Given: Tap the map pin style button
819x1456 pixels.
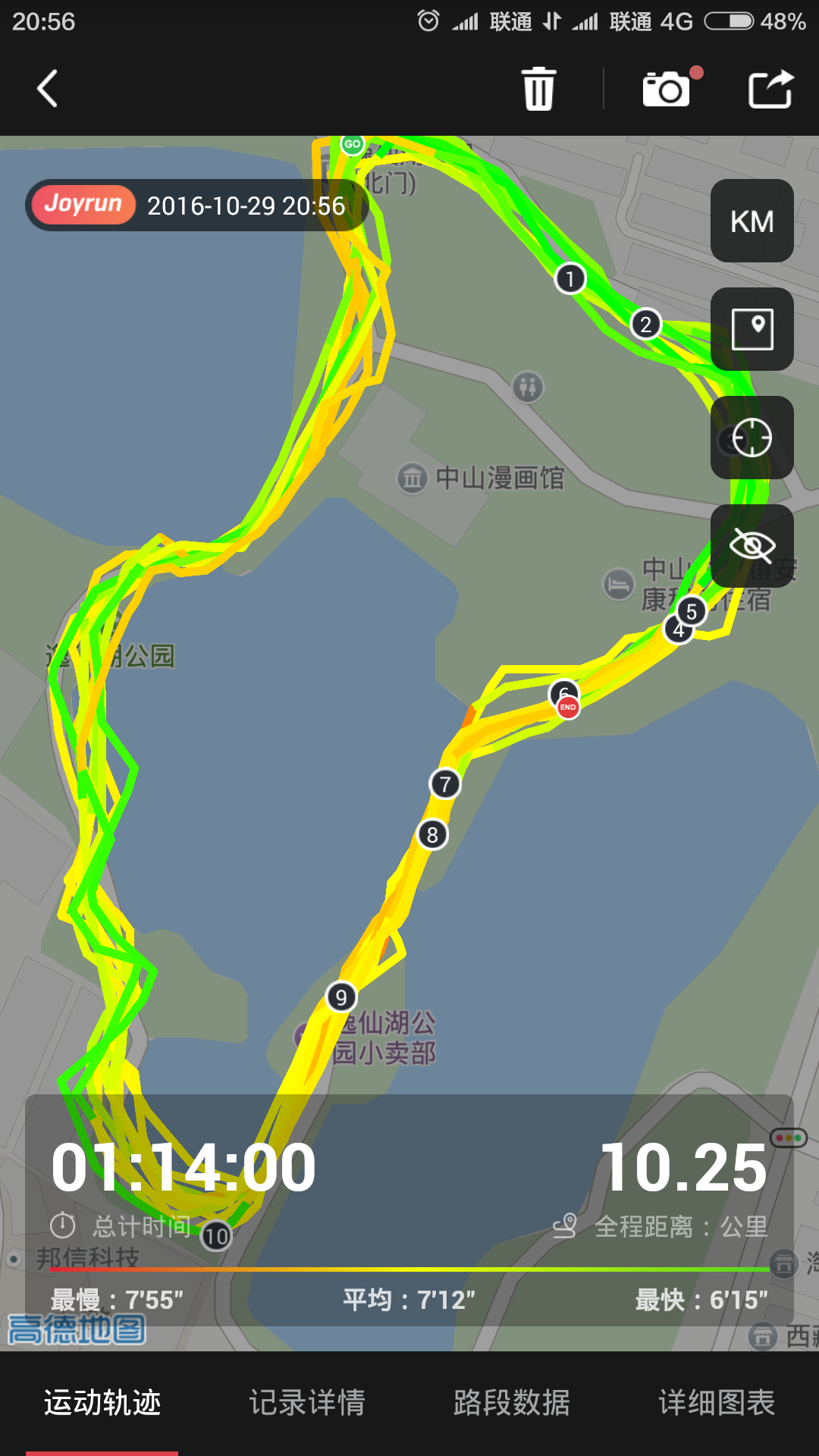Looking at the screenshot, I should (752, 329).
